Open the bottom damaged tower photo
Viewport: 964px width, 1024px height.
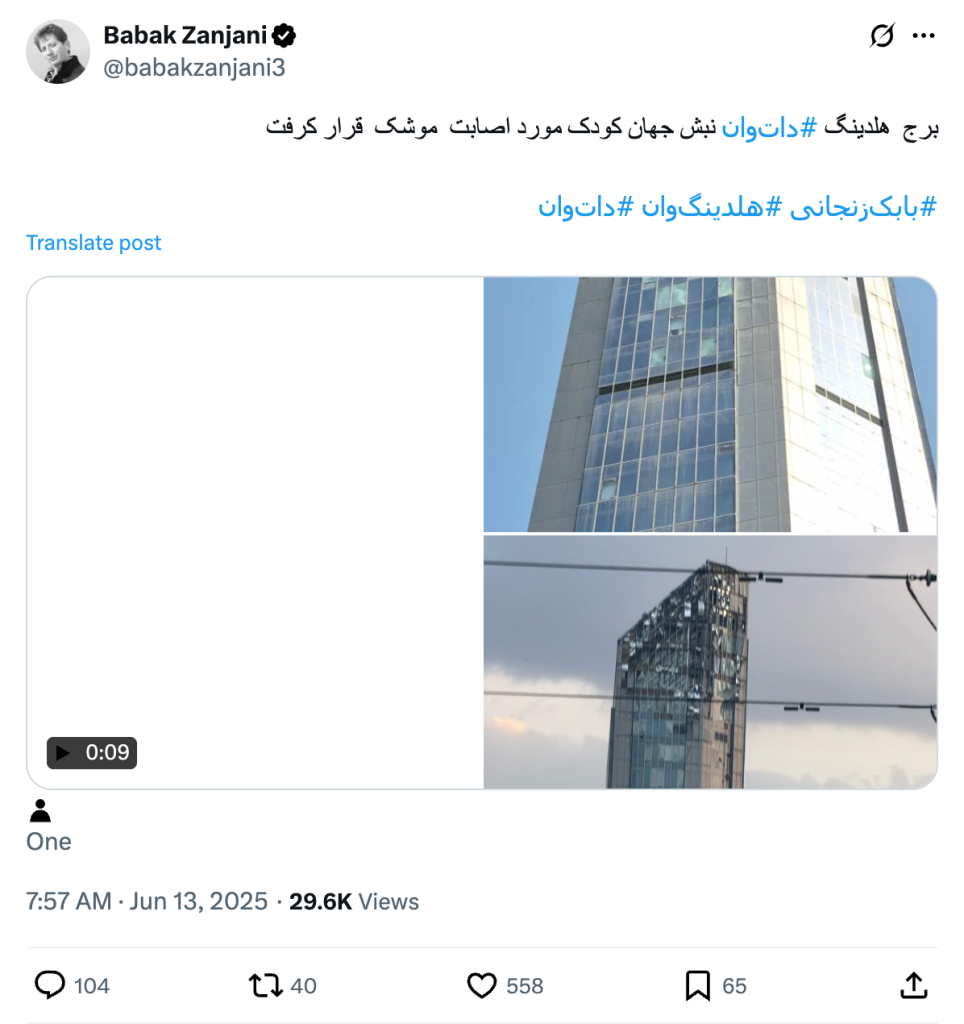pyautogui.click(x=710, y=662)
